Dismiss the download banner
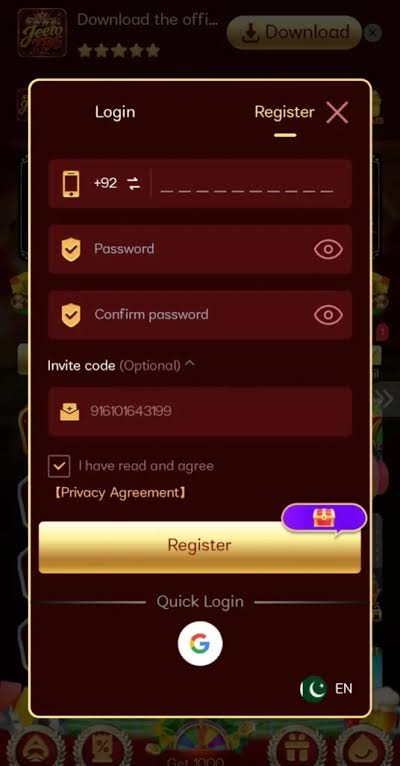 [x=373, y=33]
